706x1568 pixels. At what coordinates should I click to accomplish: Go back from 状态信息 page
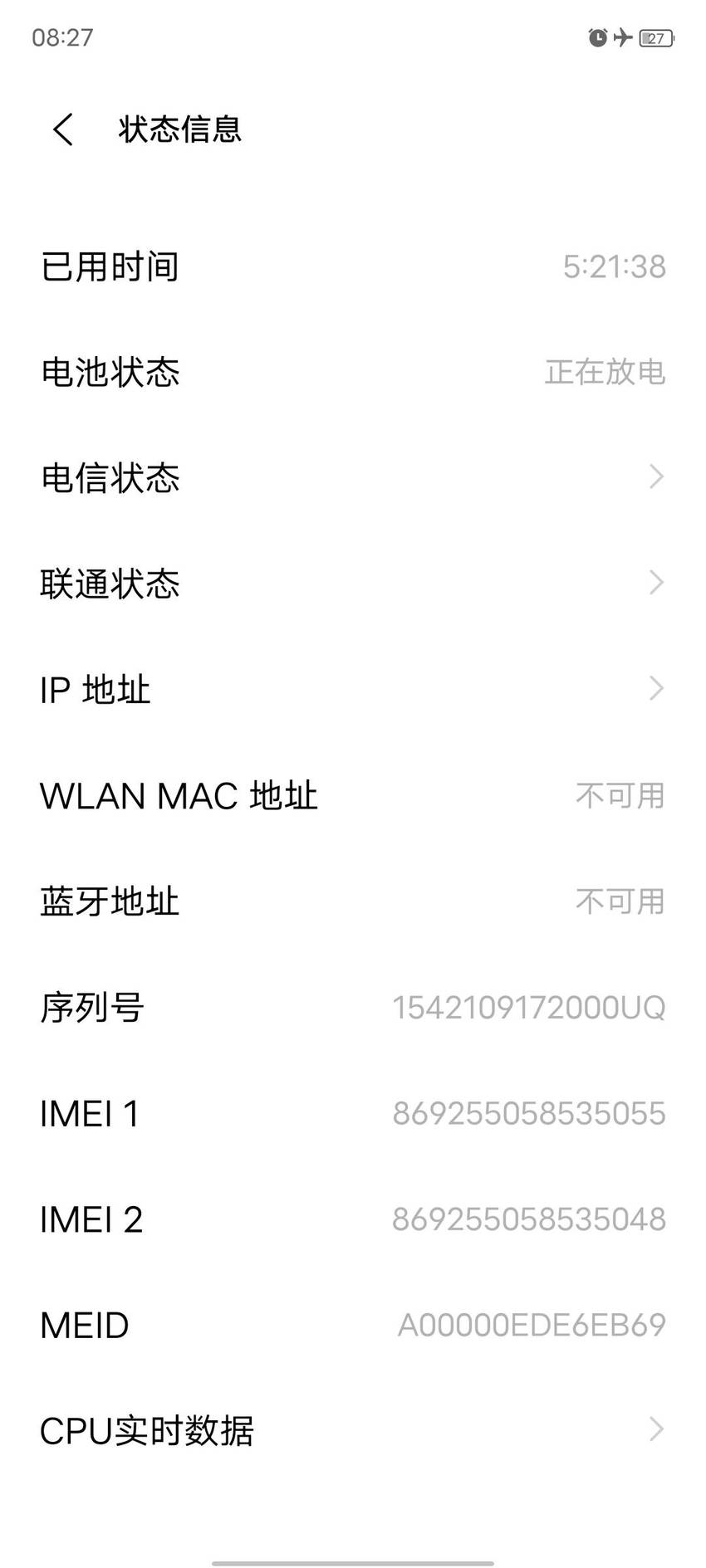coord(63,129)
